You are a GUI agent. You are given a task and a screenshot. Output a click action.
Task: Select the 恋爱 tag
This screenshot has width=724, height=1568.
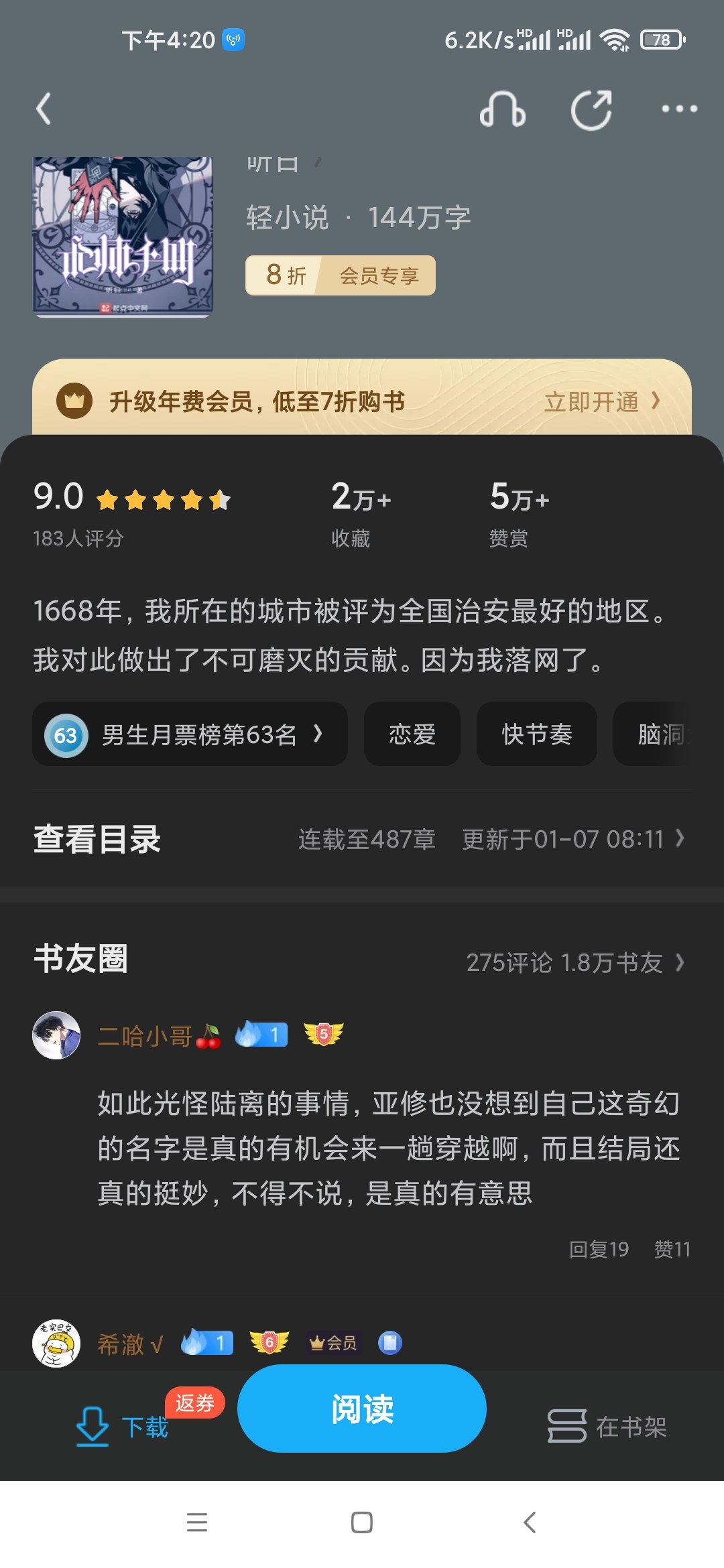412,734
